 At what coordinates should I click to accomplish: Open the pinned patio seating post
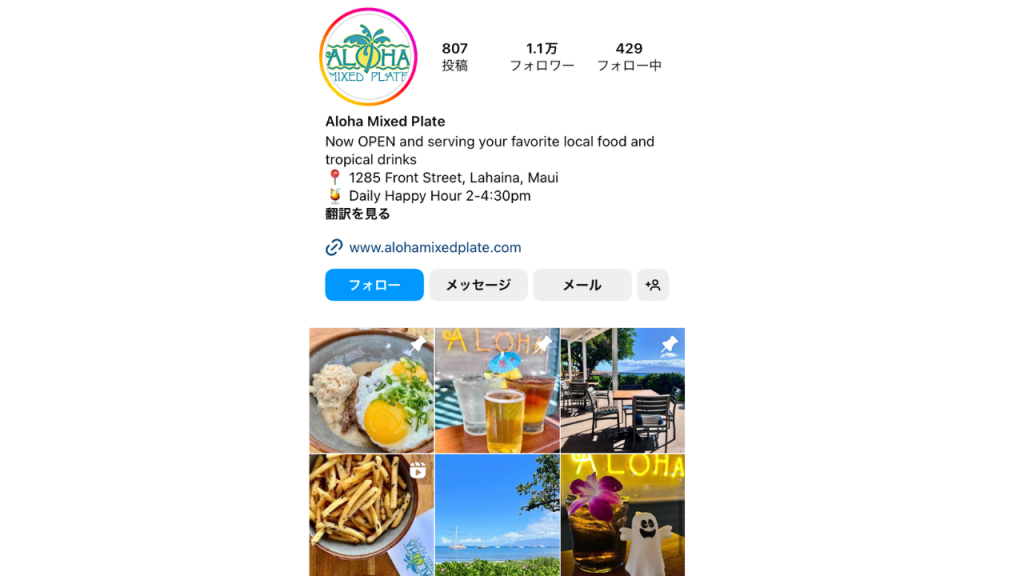point(622,390)
